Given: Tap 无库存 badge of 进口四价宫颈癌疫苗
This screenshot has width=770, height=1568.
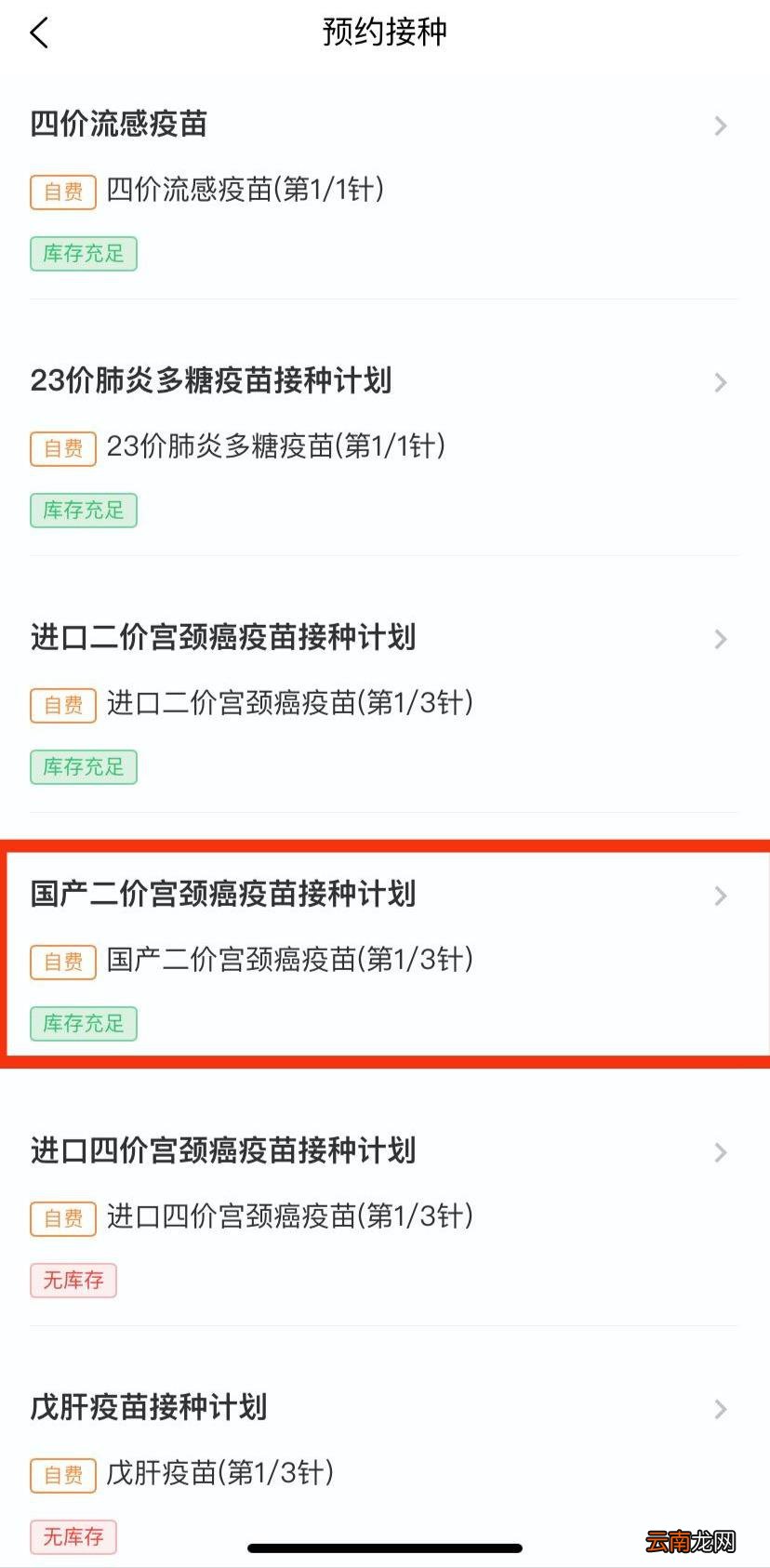Looking at the screenshot, I should pyautogui.click(x=73, y=1280).
